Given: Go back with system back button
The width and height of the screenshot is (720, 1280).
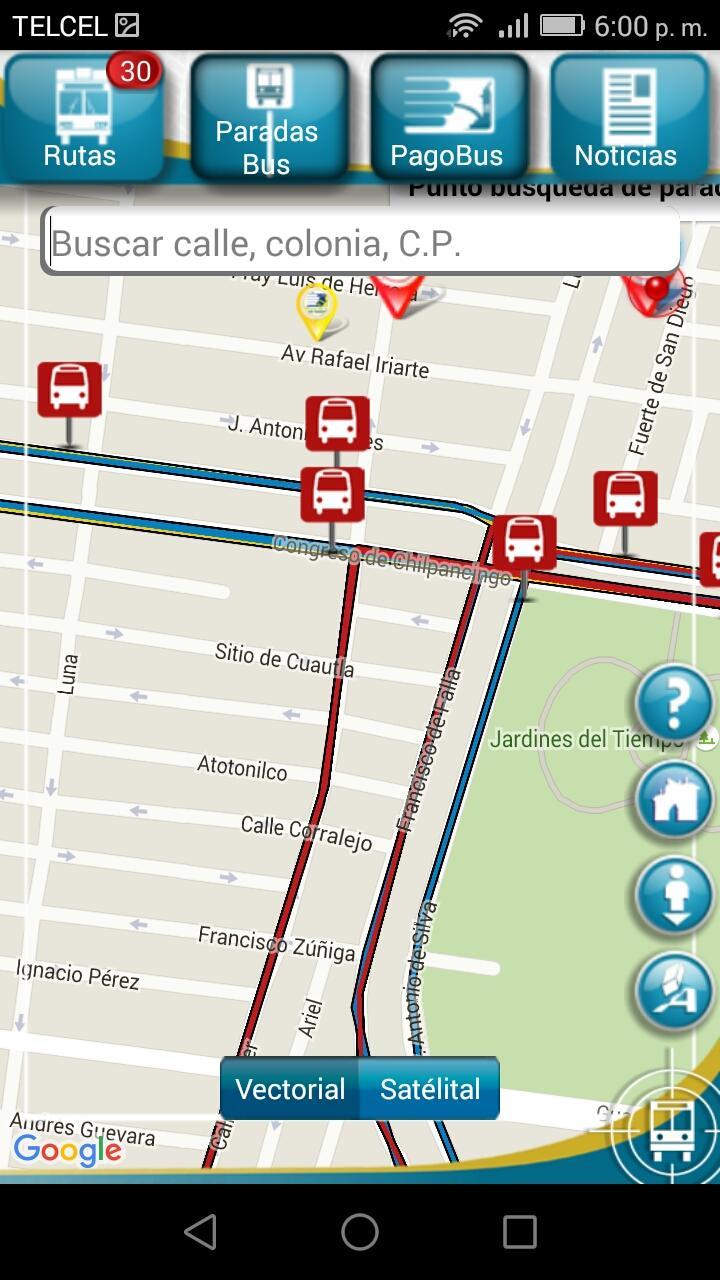Looking at the screenshot, I should (200, 1232).
